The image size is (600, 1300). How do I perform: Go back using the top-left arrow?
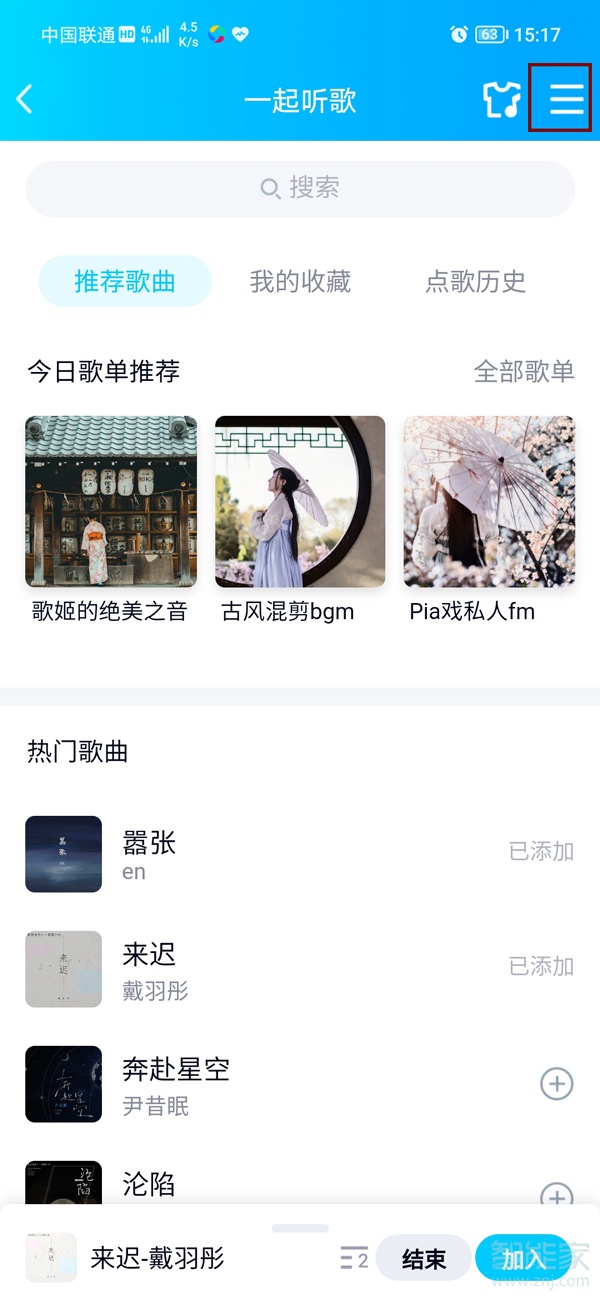pyautogui.click(x=26, y=99)
